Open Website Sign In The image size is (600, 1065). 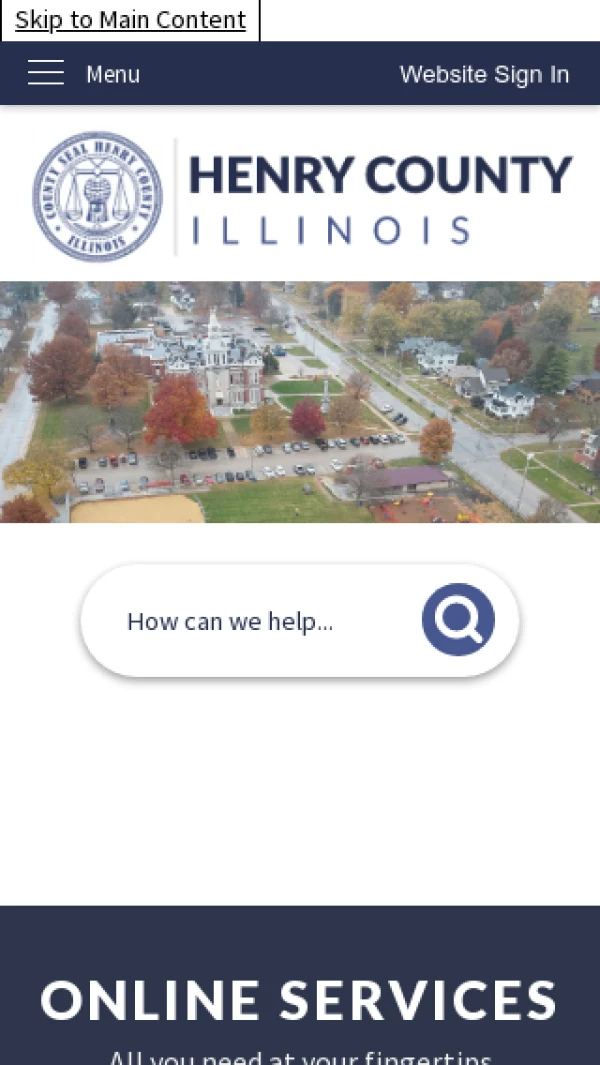pos(484,74)
